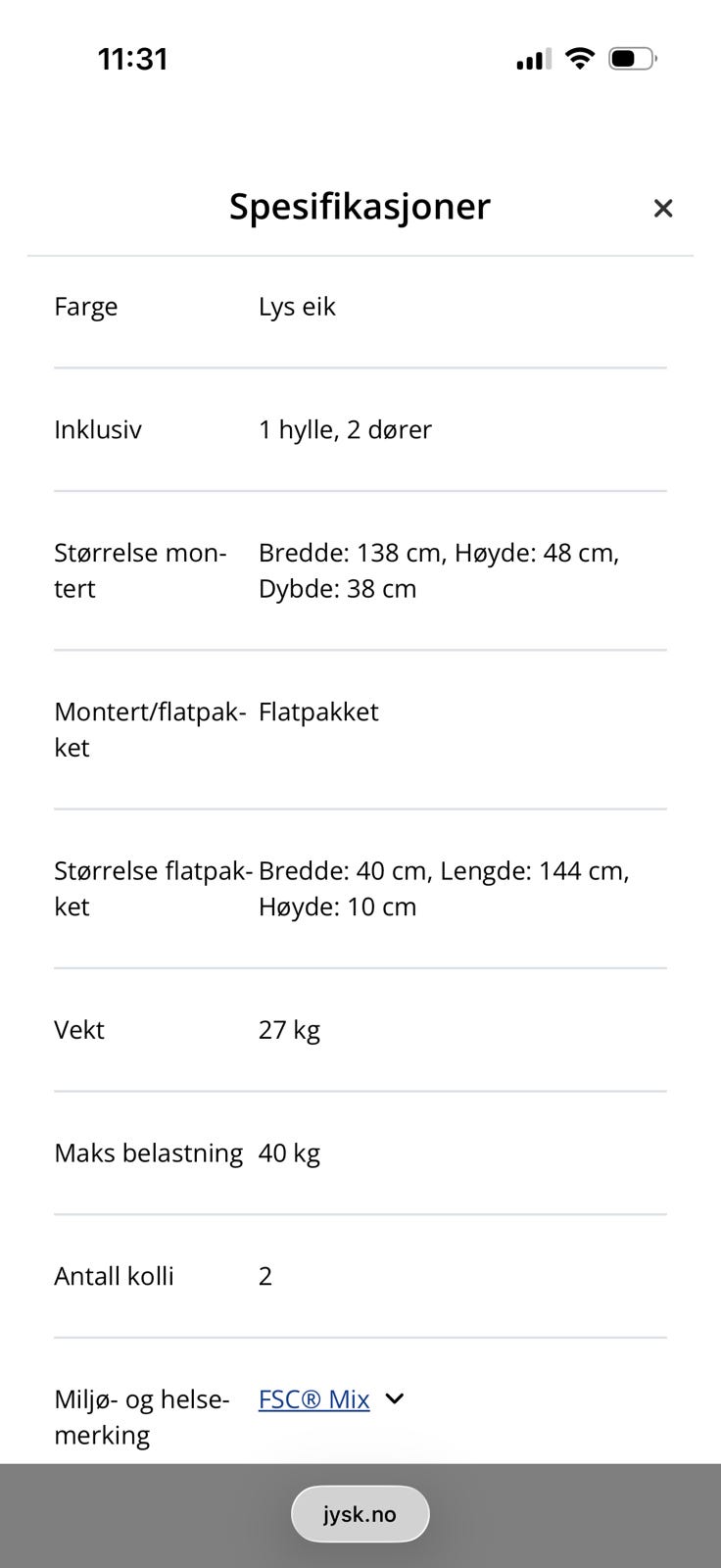Tap the Spesifikasjoner heading
This screenshot has width=721, height=1568.
[359, 207]
